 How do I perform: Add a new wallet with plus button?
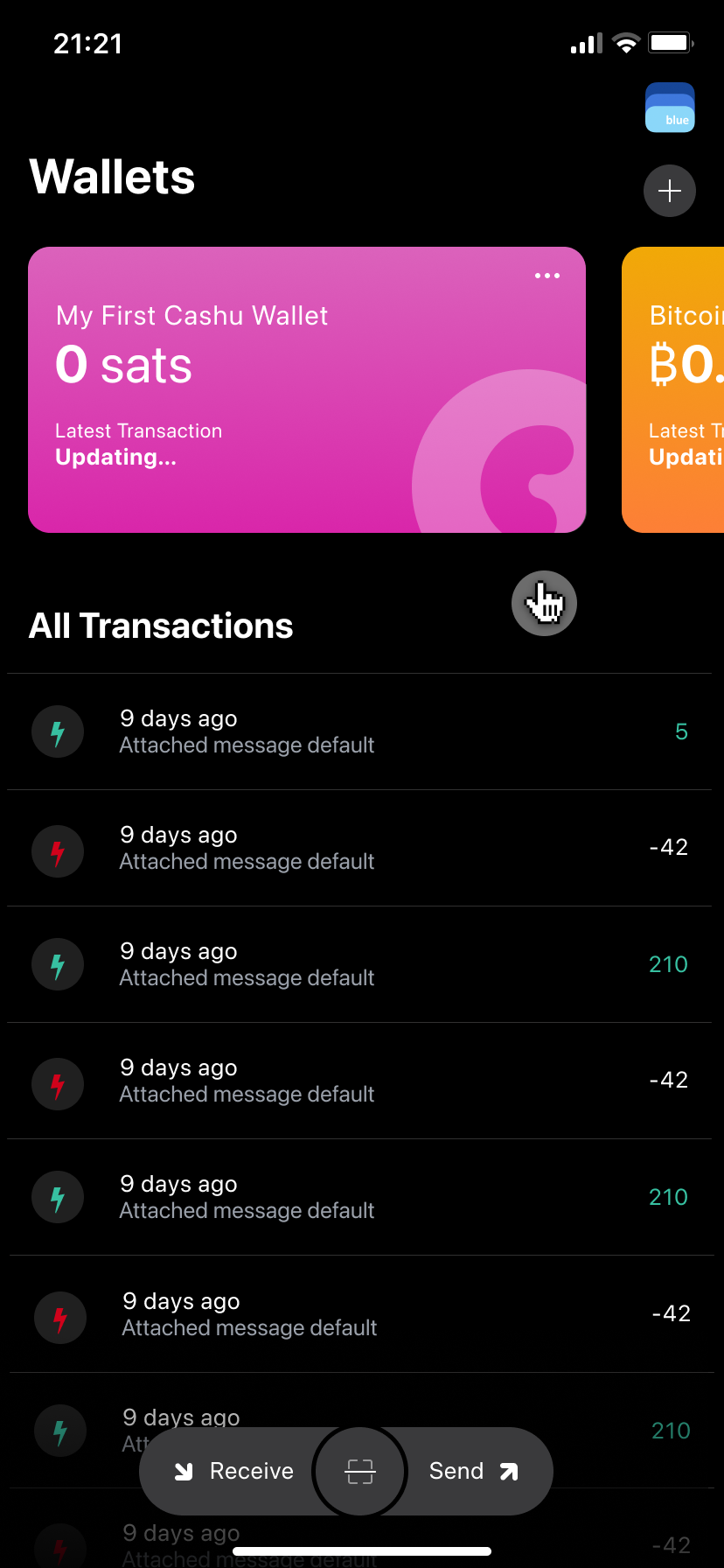pyautogui.click(x=670, y=191)
